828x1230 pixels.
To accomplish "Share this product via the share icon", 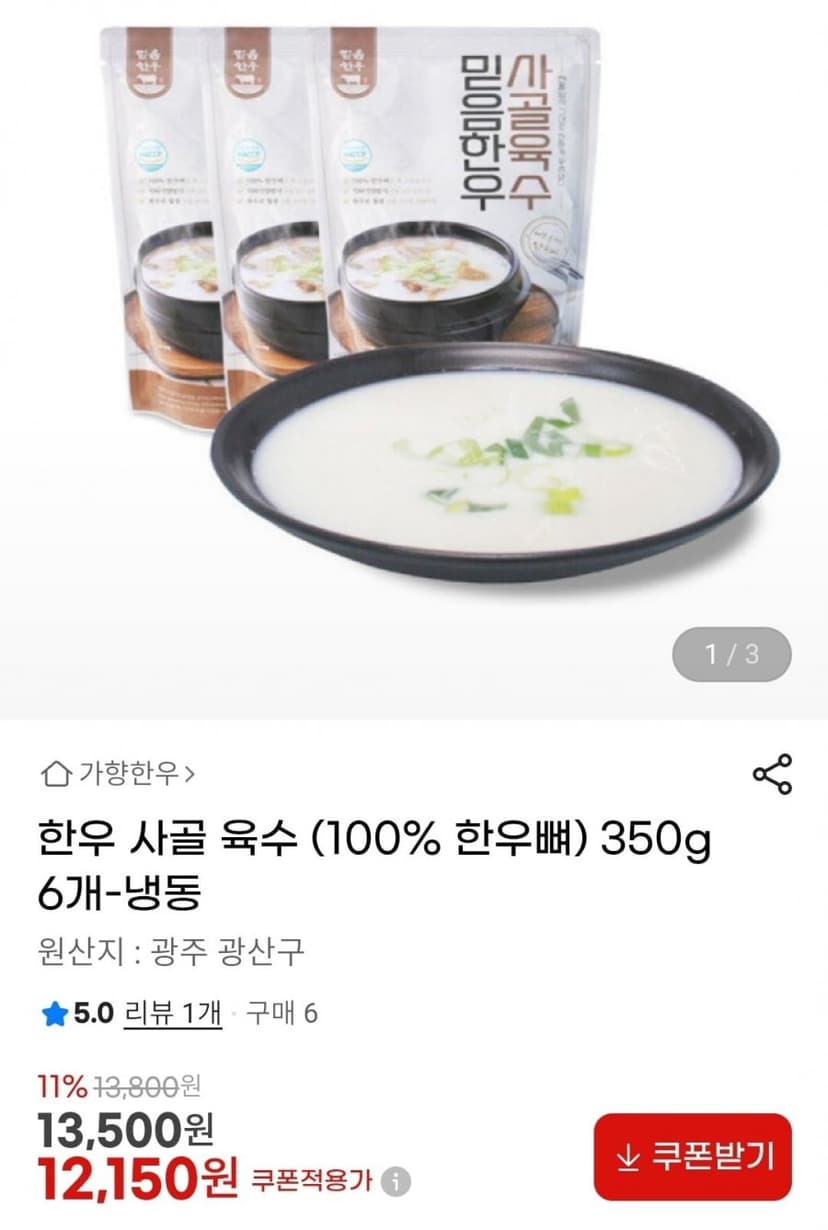I will pos(771,774).
